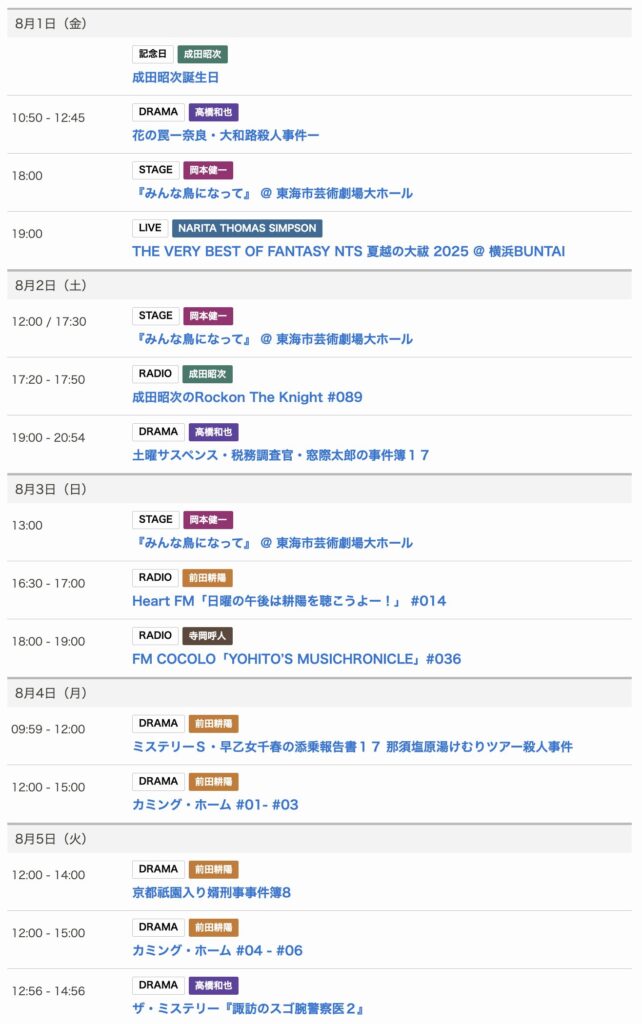The height and width of the screenshot is (1024, 642).
Task: Open THE VERY BEST OF FANTASY NTS live link
Action: (348, 251)
